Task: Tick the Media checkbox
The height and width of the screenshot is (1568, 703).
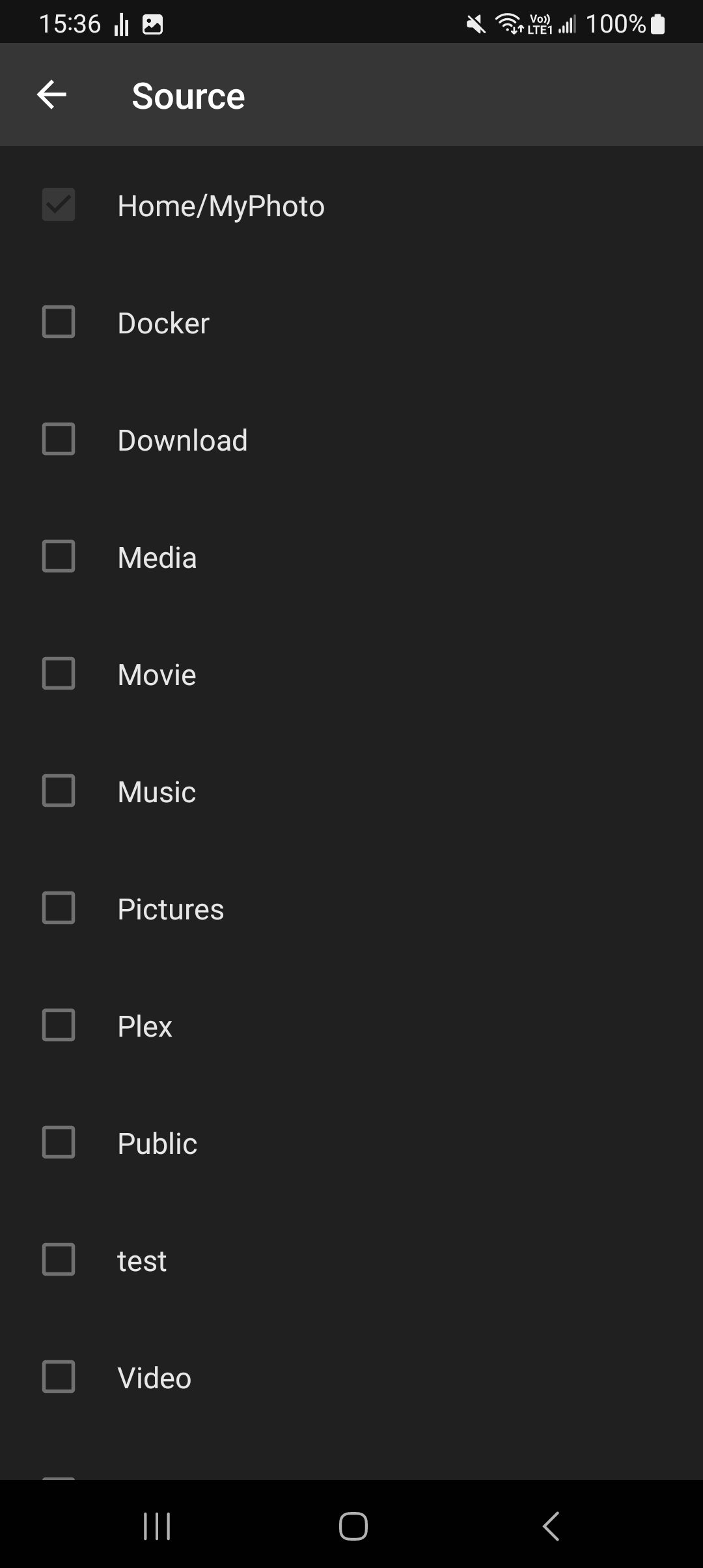Action: [x=59, y=556]
